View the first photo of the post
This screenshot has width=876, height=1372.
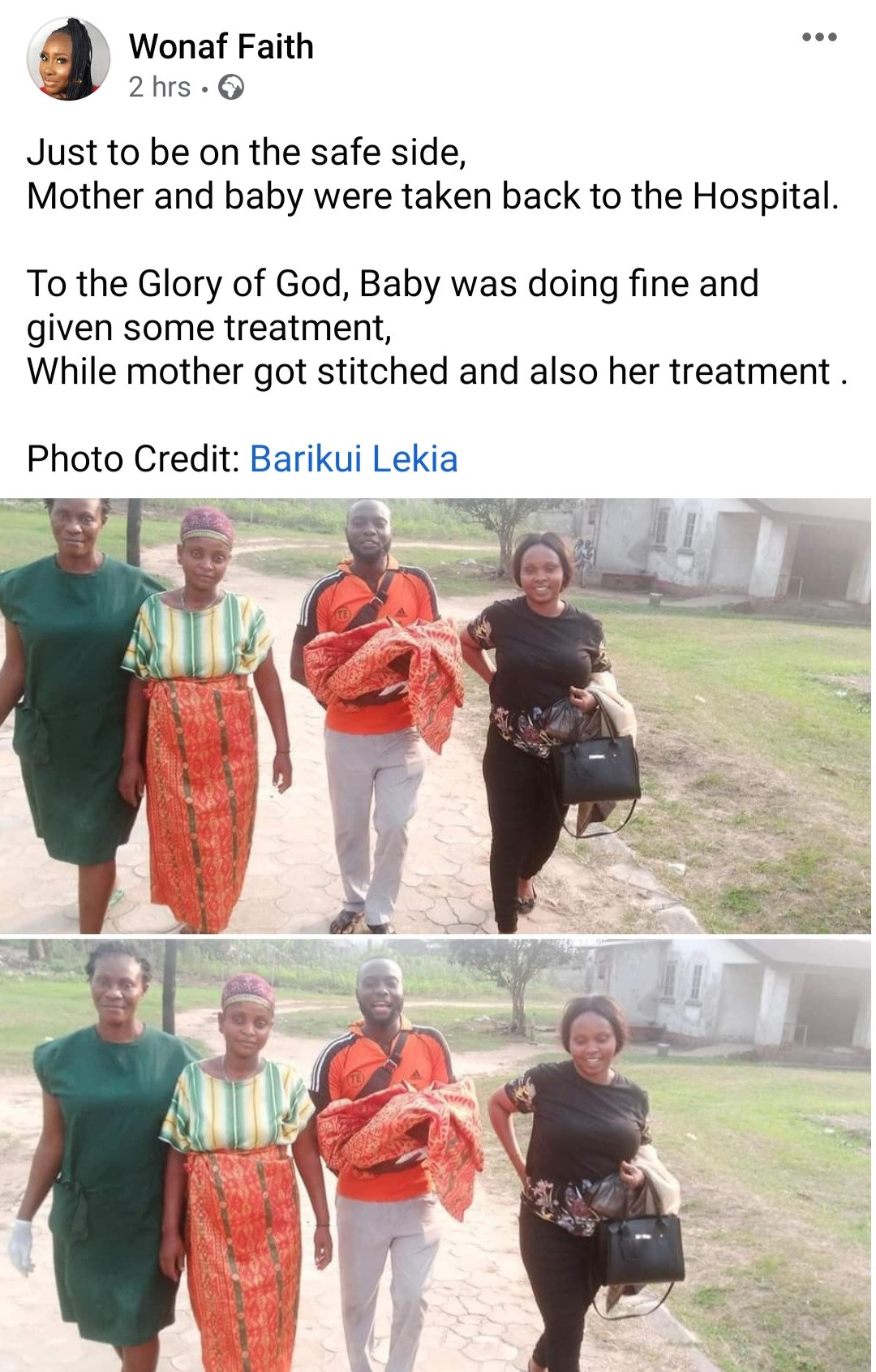(x=436, y=715)
